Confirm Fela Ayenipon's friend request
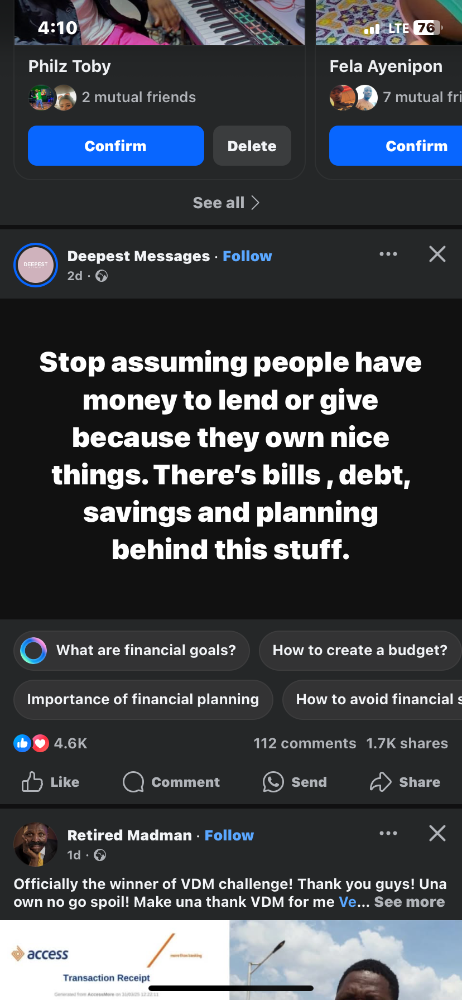The height and width of the screenshot is (1000, 462). pyautogui.click(x=396, y=146)
